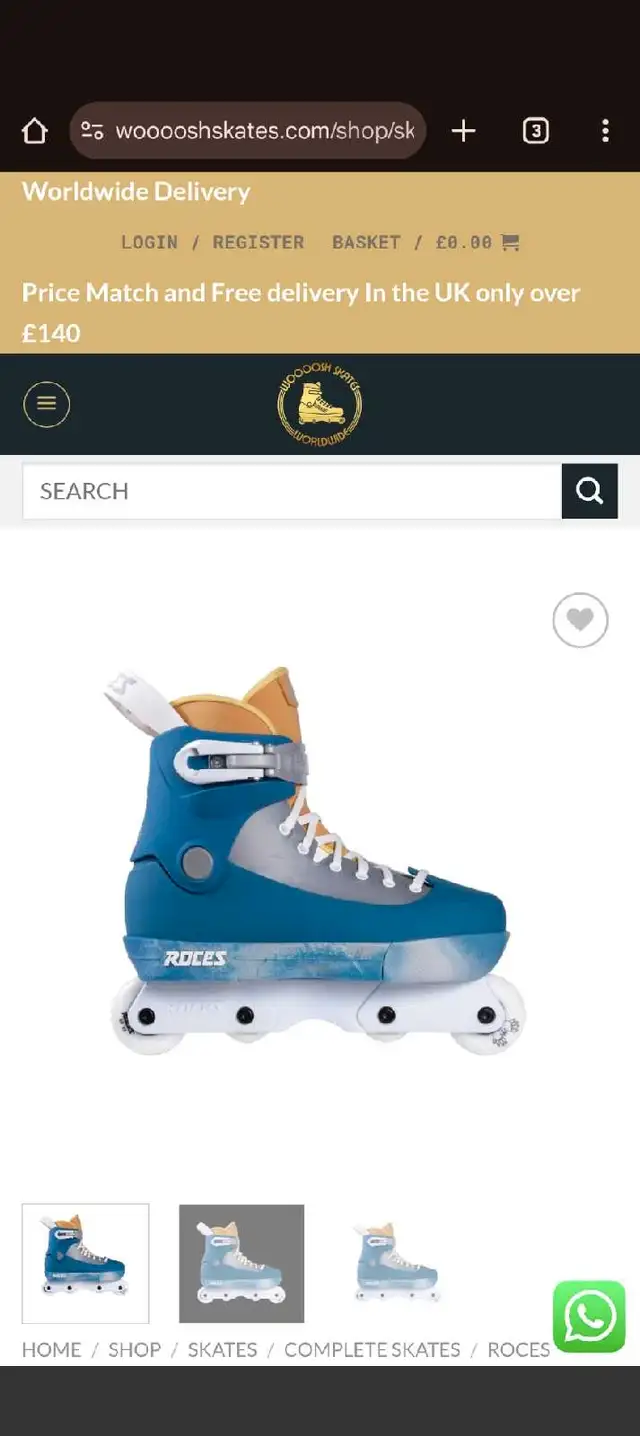Go to the browser home page
Viewport: 640px width, 1436px height.
click(35, 131)
